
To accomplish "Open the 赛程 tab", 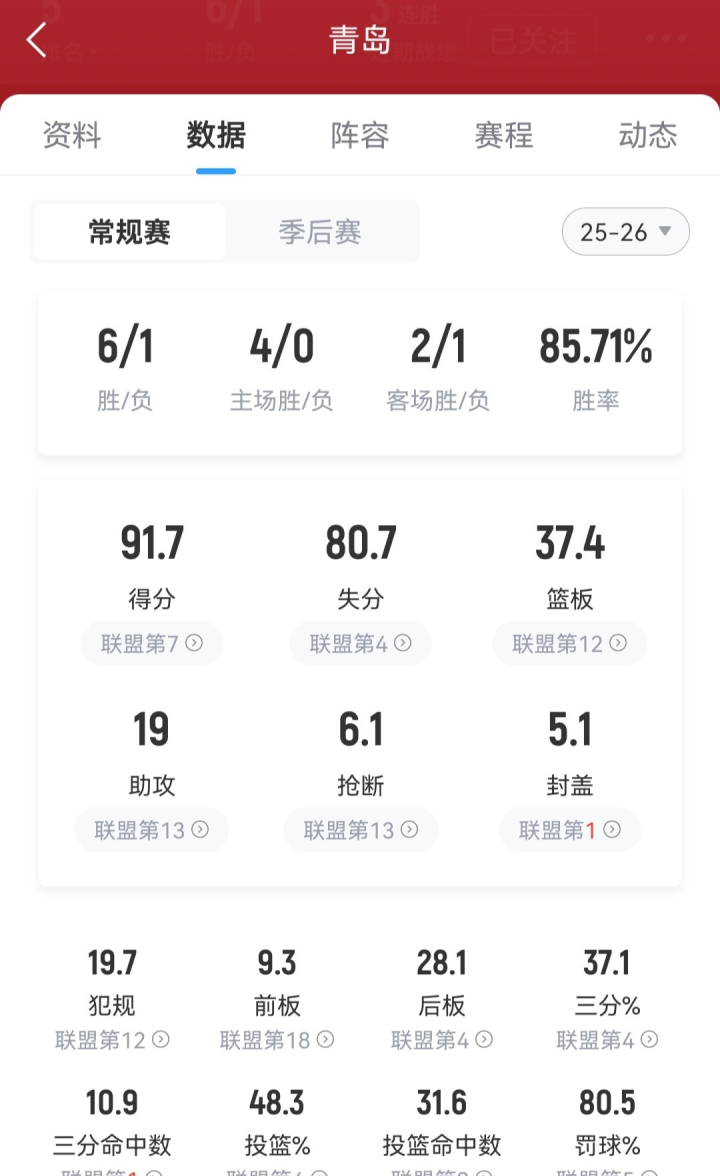I will coord(504,135).
